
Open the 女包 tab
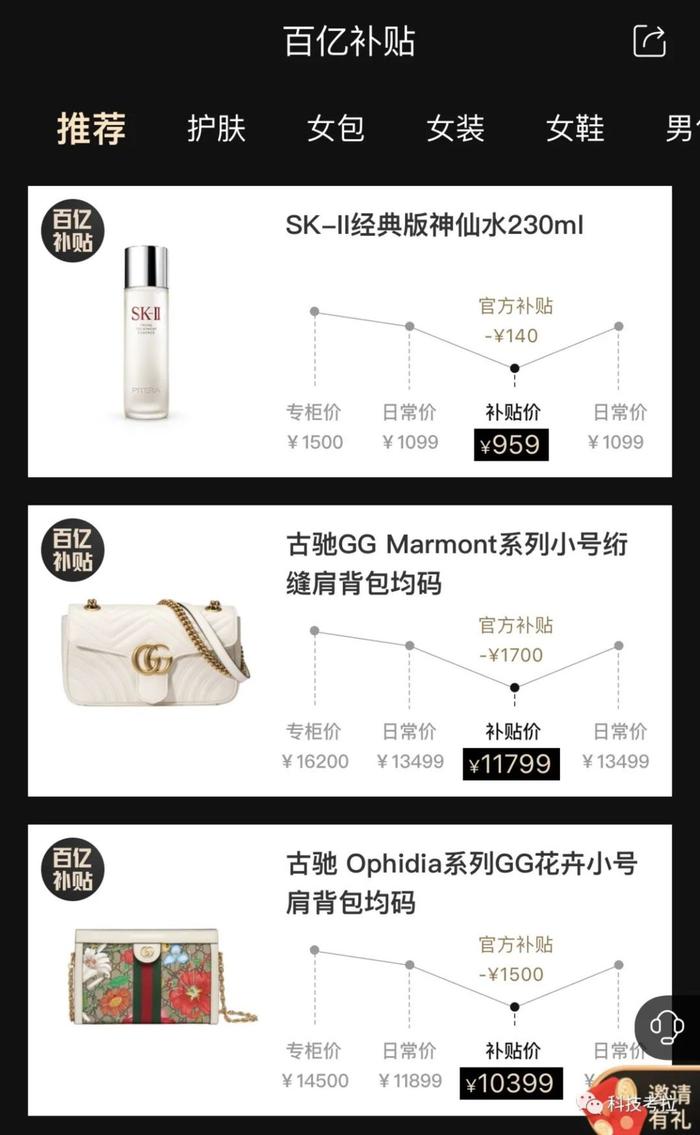coord(336,129)
